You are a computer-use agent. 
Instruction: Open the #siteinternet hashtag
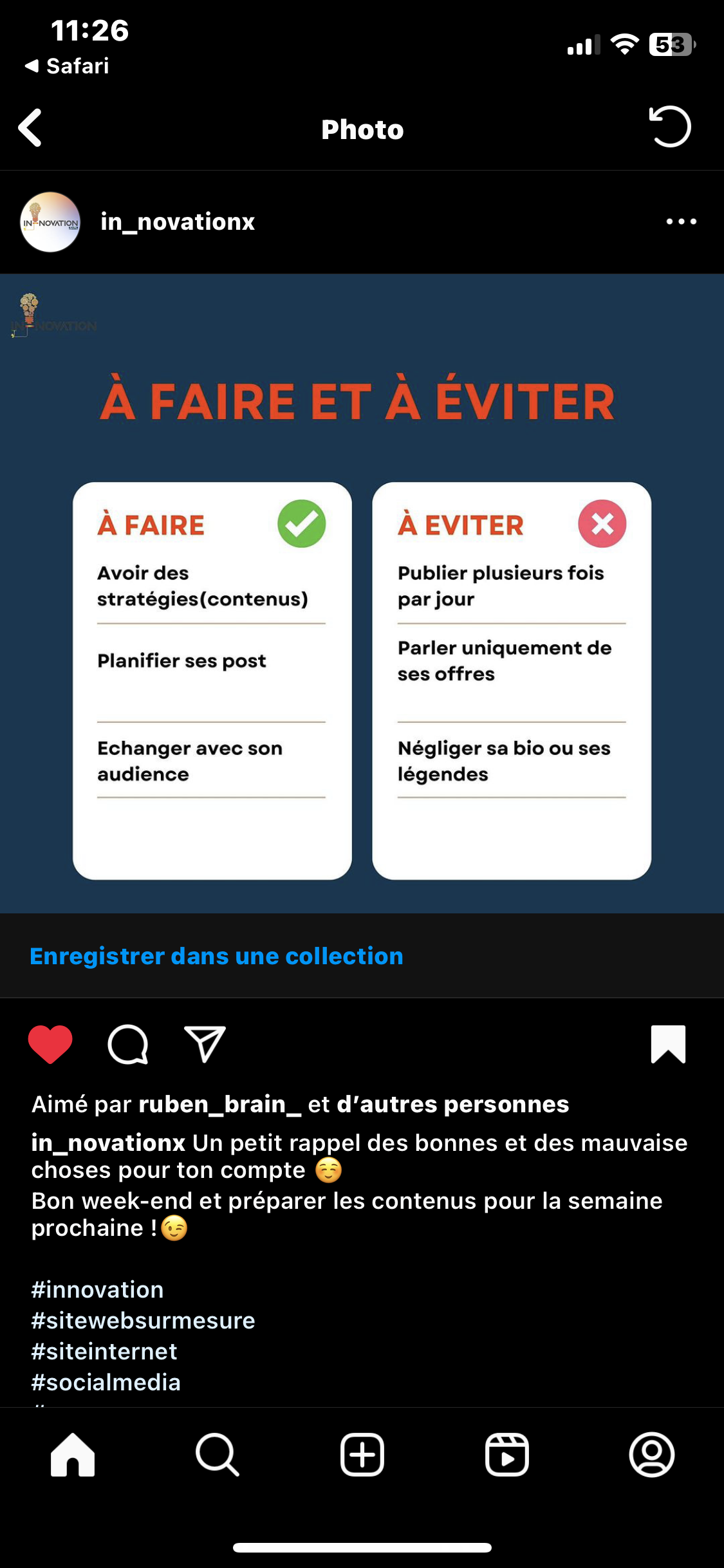(104, 1352)
